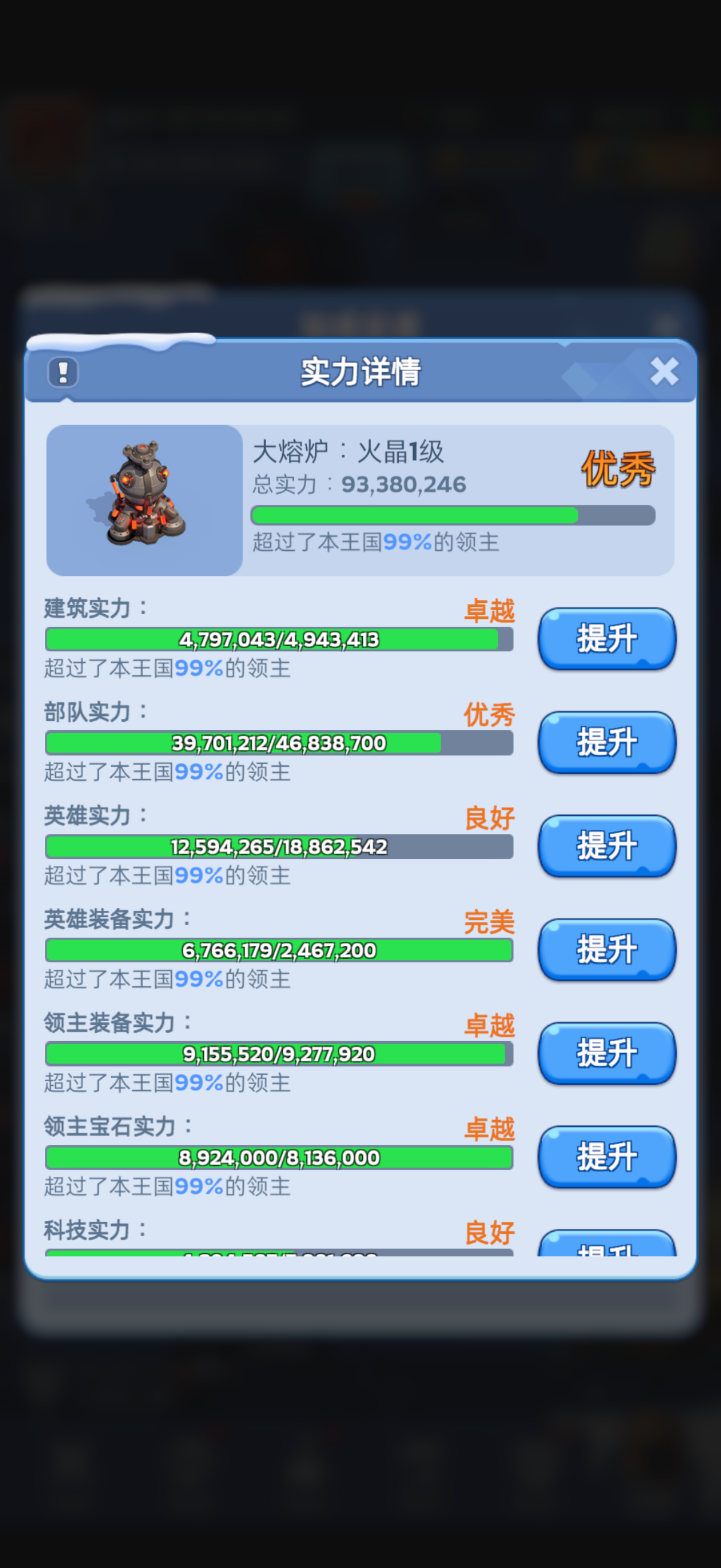
Task: Select 提升 for 英雄装备实力
Action: [607, 949]
